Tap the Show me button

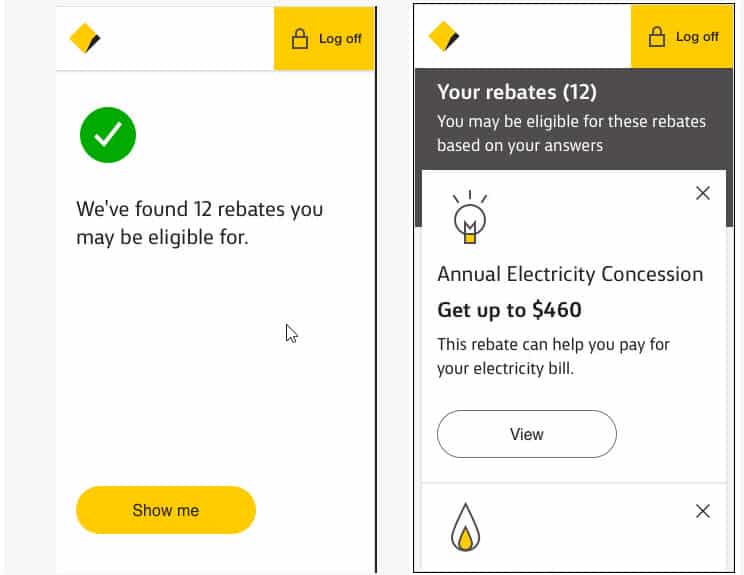click(x=166, y=510)
